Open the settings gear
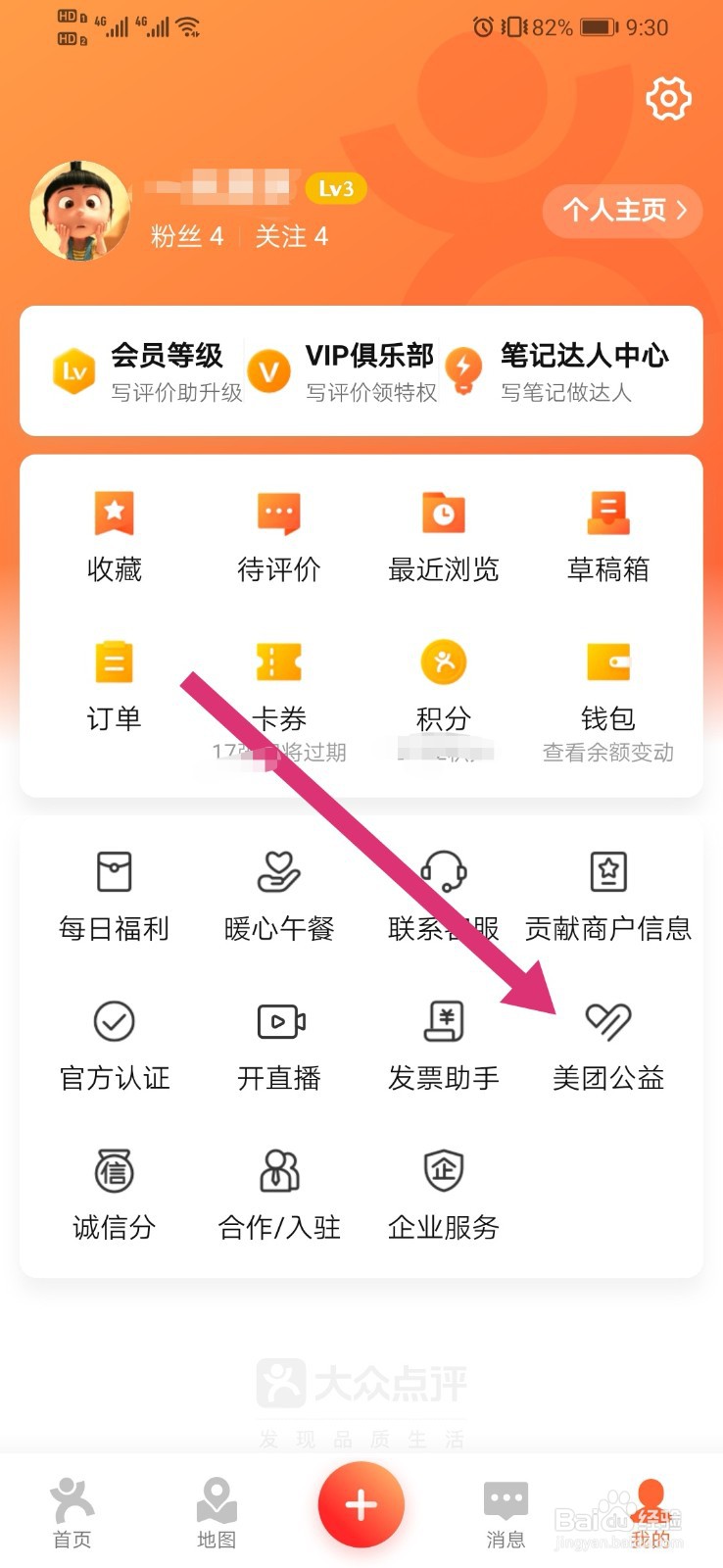Image resolution: width=723 pixels, height=1568 pixels. (x=669, y=98)
